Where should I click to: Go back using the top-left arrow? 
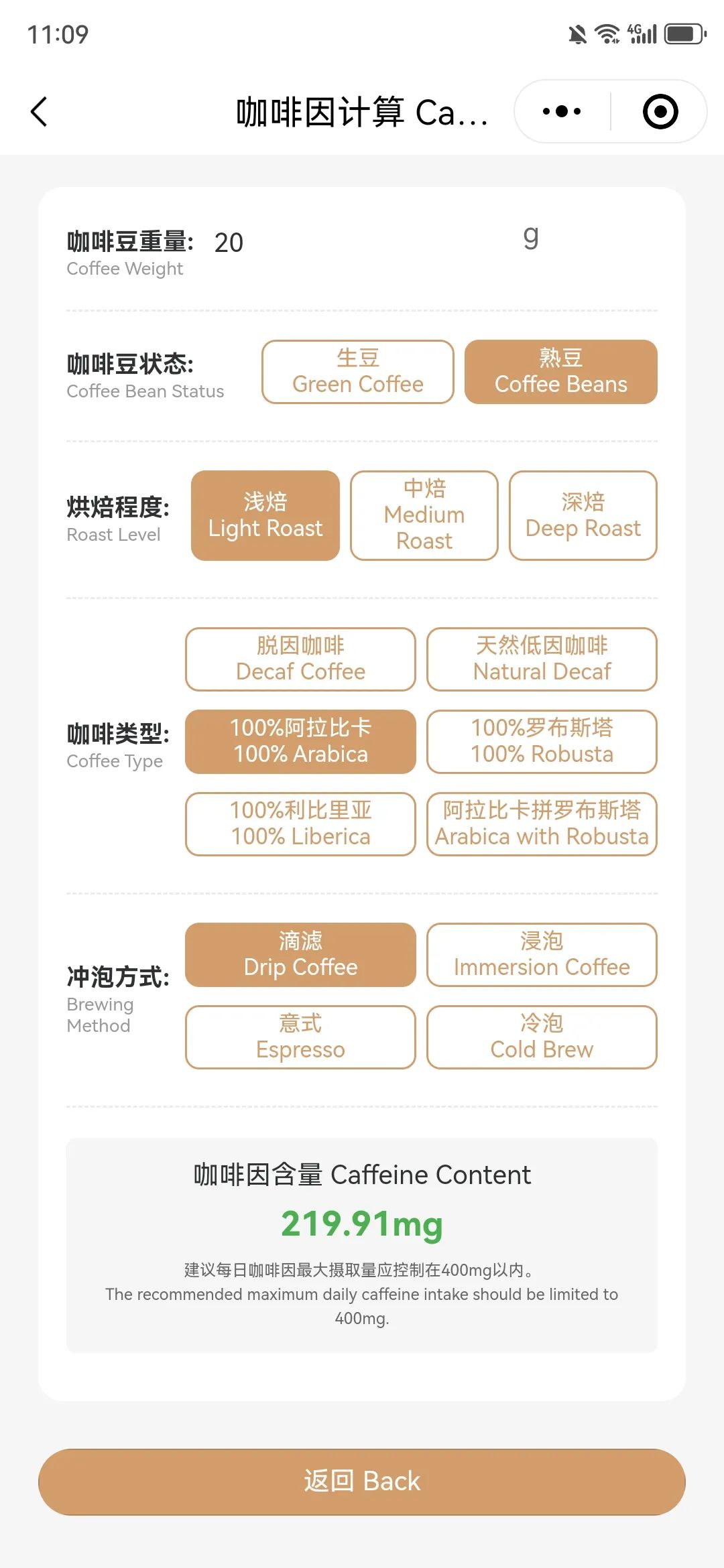pyautogui.click(x=40, y=112)
